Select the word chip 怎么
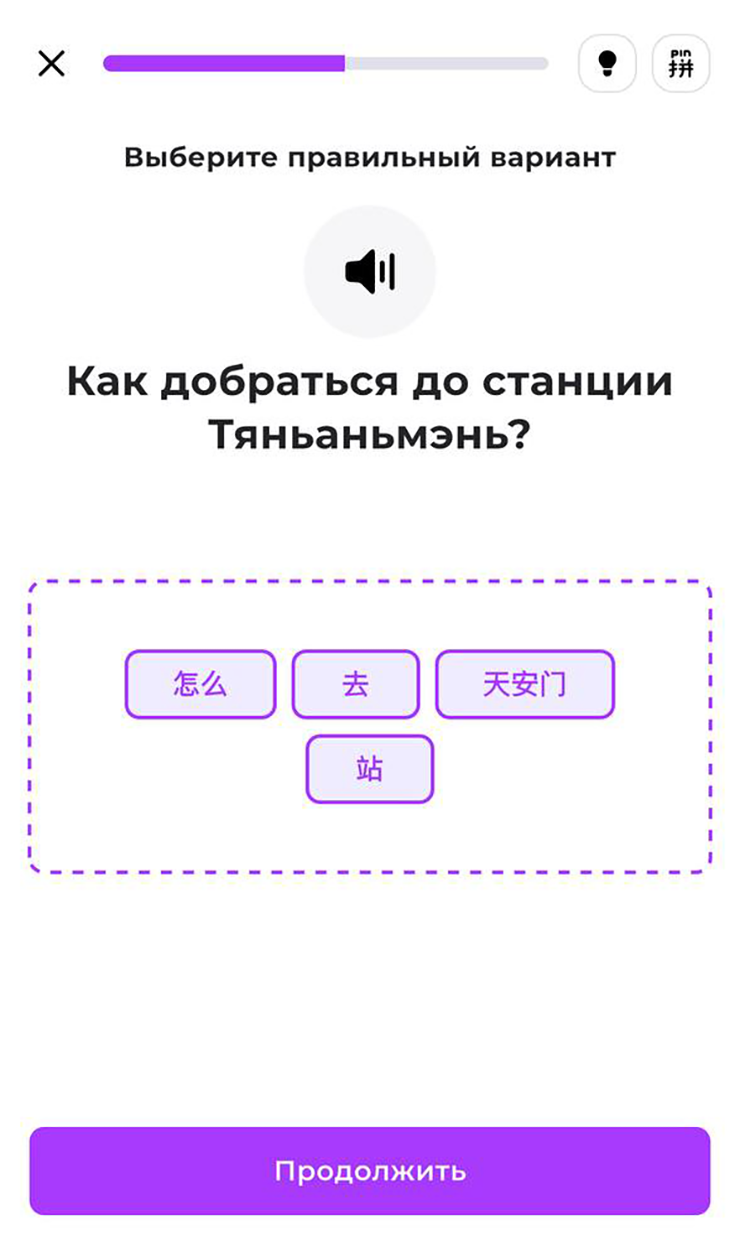The height and width of the screenshot is (1260, 740). [x=200, y=684]
